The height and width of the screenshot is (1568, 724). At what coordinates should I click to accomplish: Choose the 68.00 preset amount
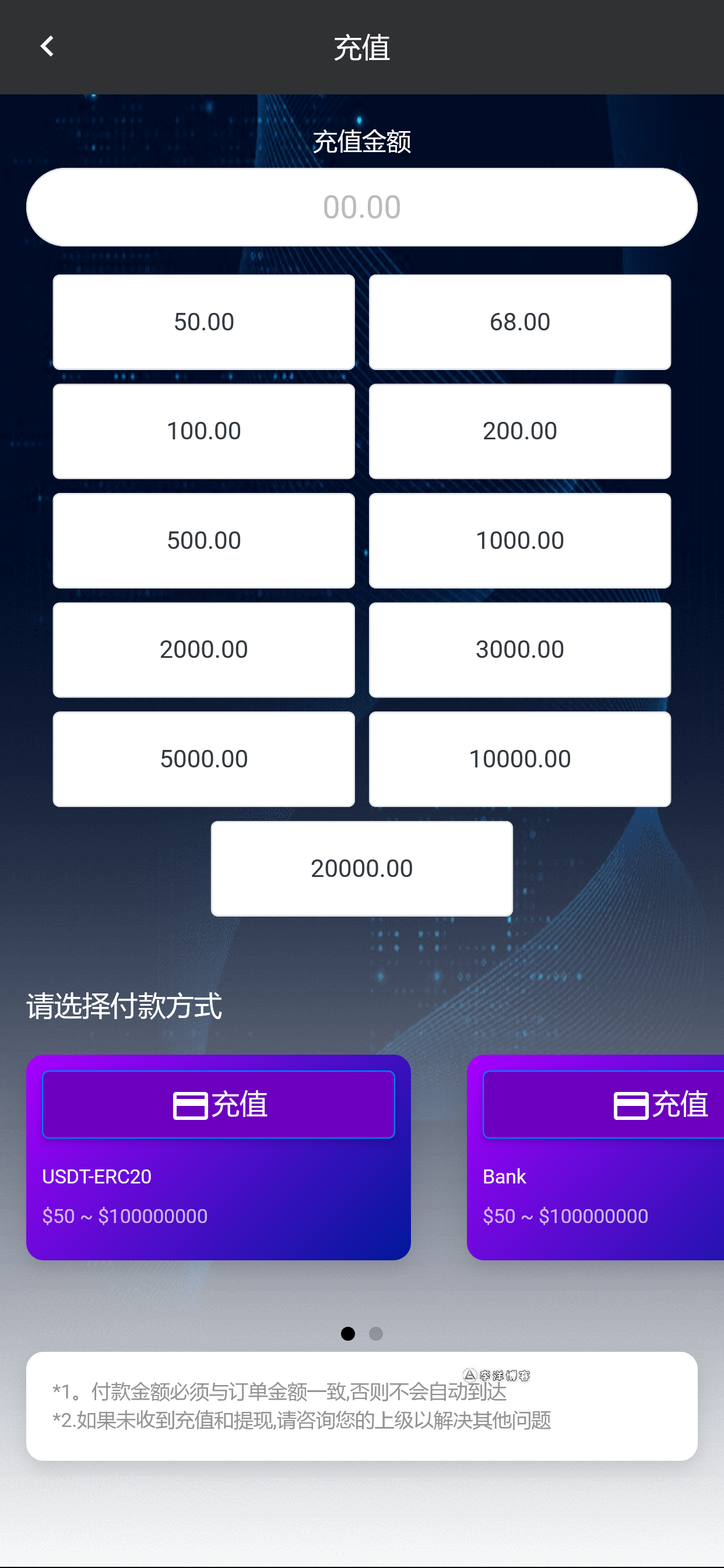coord(519,322)
